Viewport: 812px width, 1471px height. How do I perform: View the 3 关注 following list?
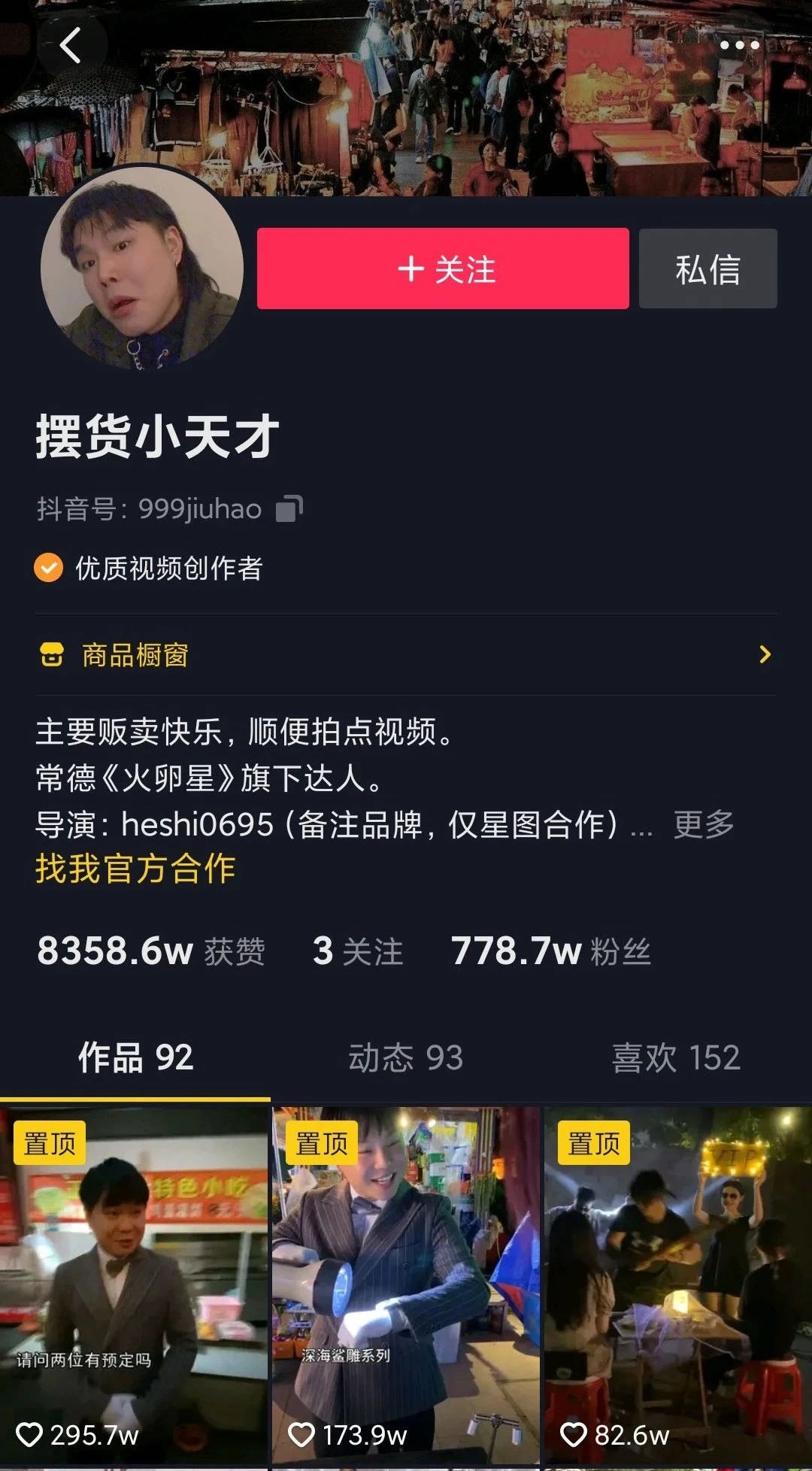[358, 951]
